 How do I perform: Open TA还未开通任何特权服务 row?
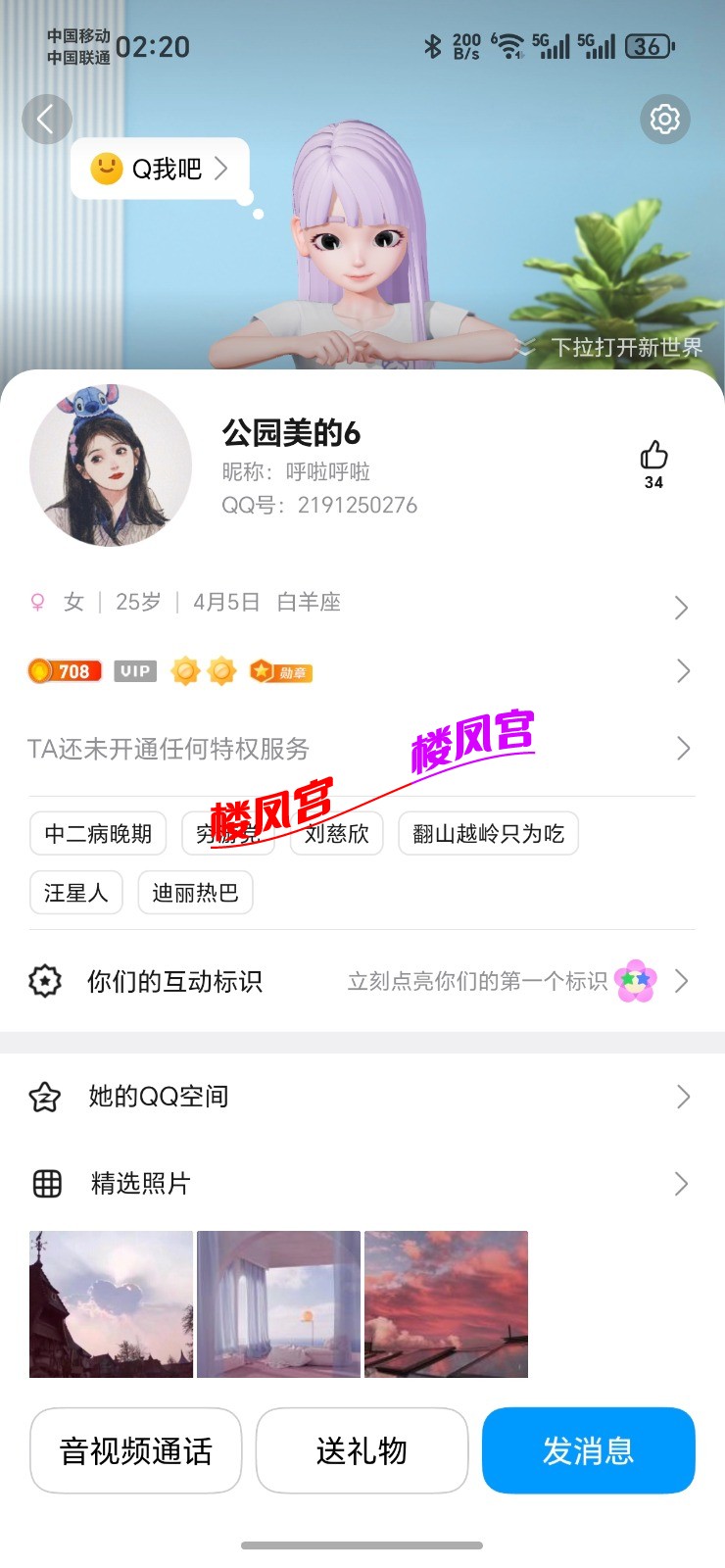[x=361, y=749]
